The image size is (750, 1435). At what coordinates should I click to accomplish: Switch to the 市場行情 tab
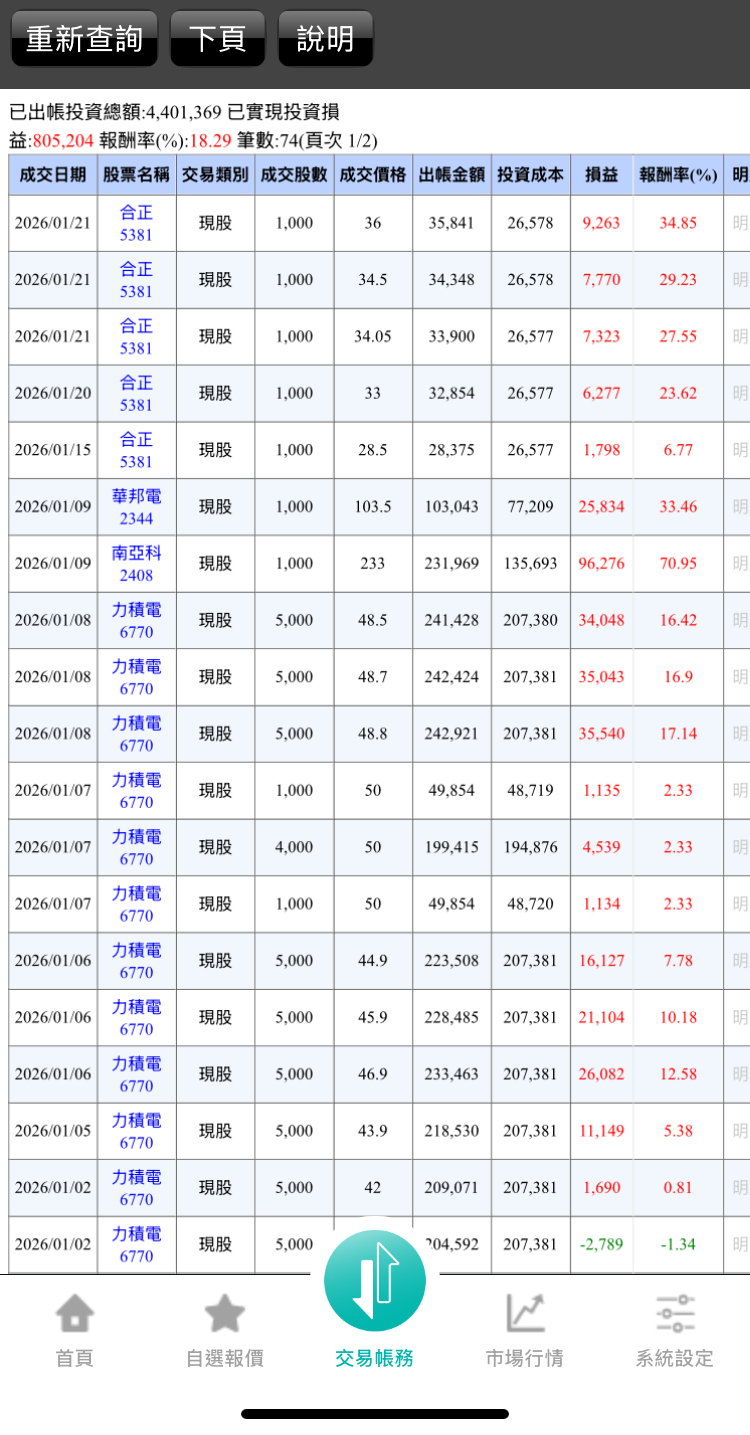click(525, 1330)
